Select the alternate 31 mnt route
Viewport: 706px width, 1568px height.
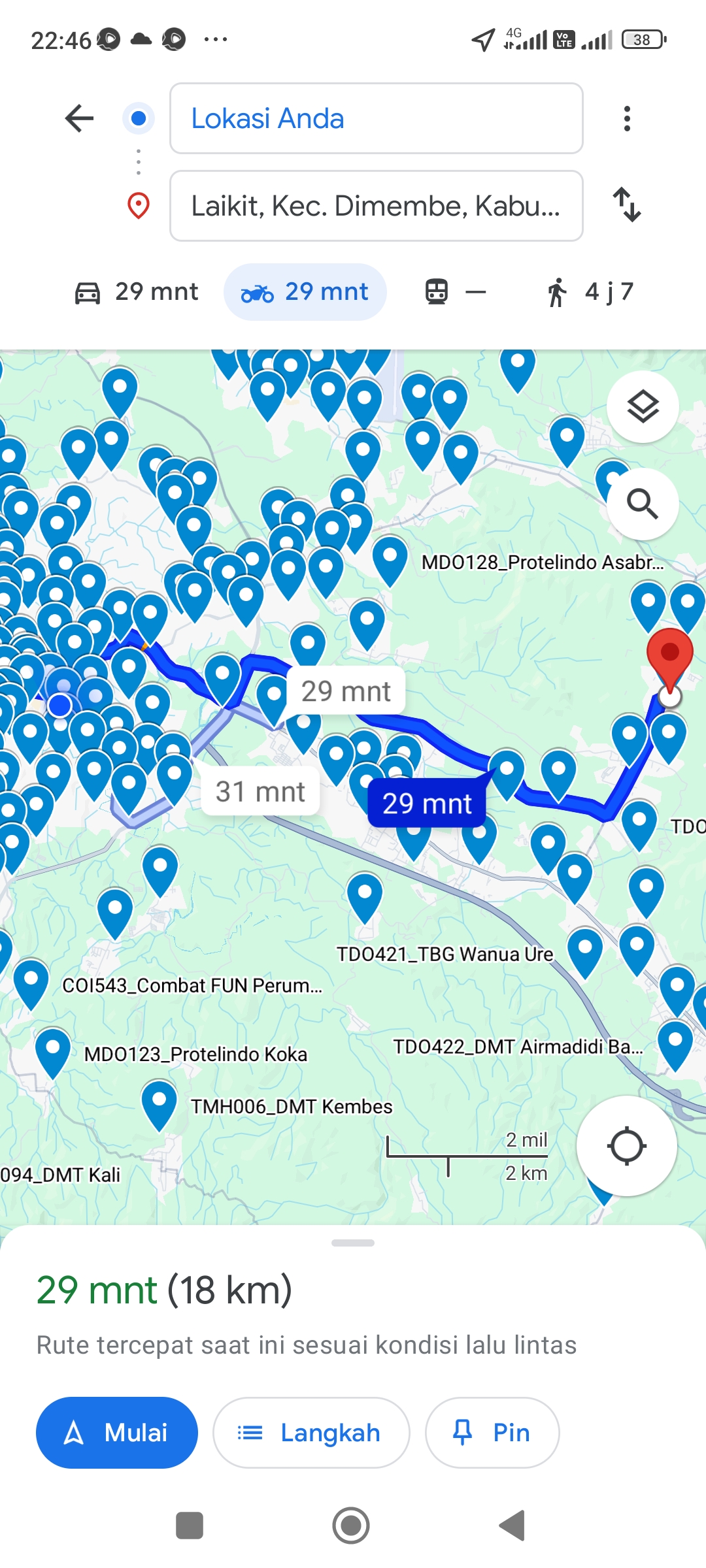point(260,792)
